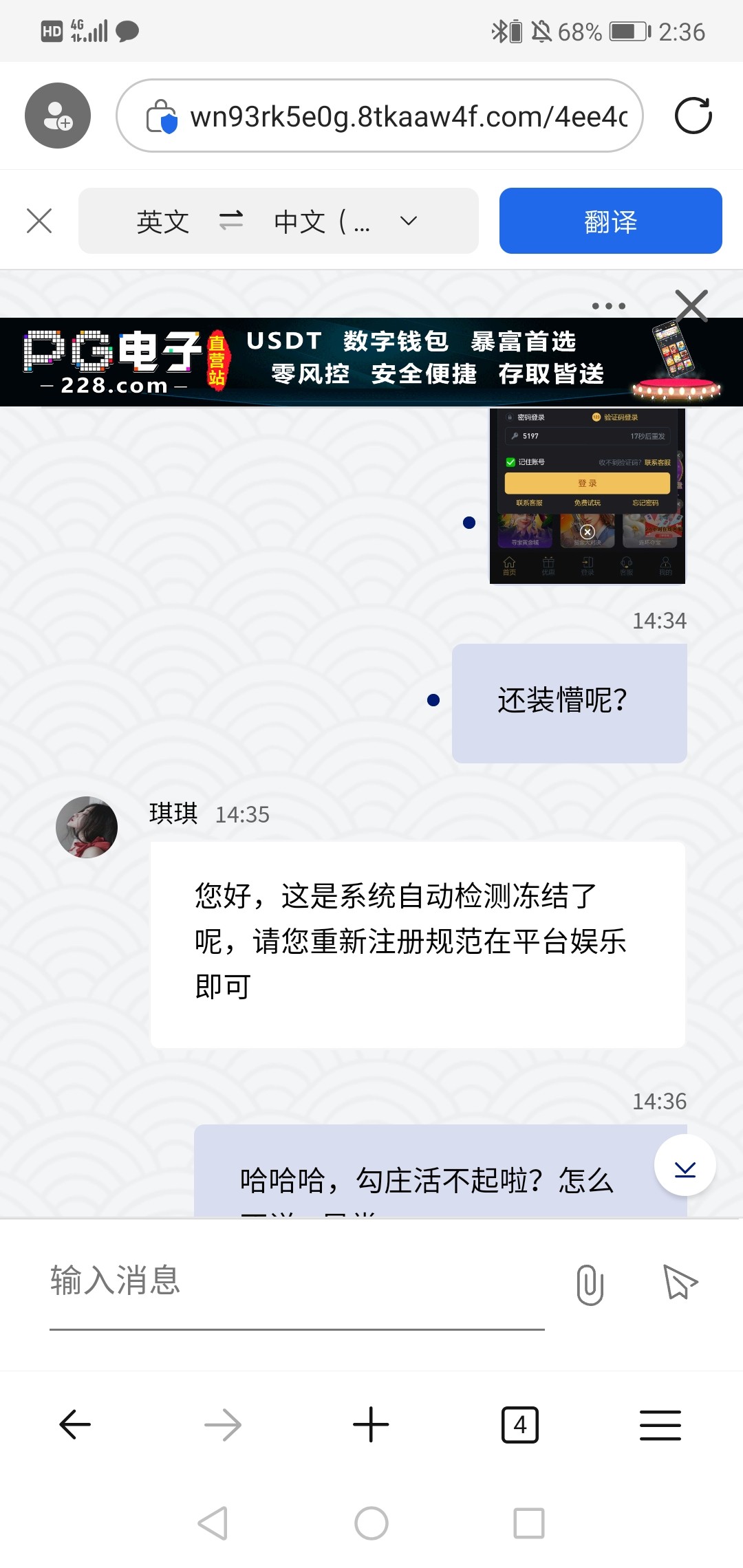743x1568 pixels.
Task: Send the chat message
Action: tap(680, 1283)
